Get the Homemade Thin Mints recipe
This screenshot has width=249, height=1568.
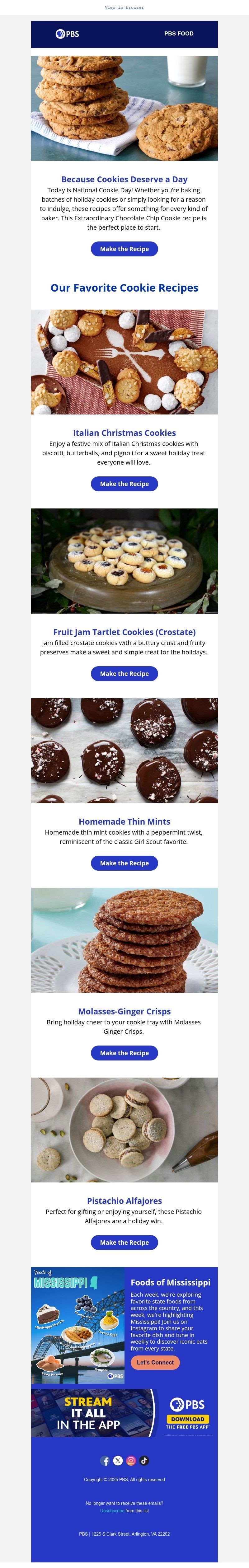coord(124,863)
